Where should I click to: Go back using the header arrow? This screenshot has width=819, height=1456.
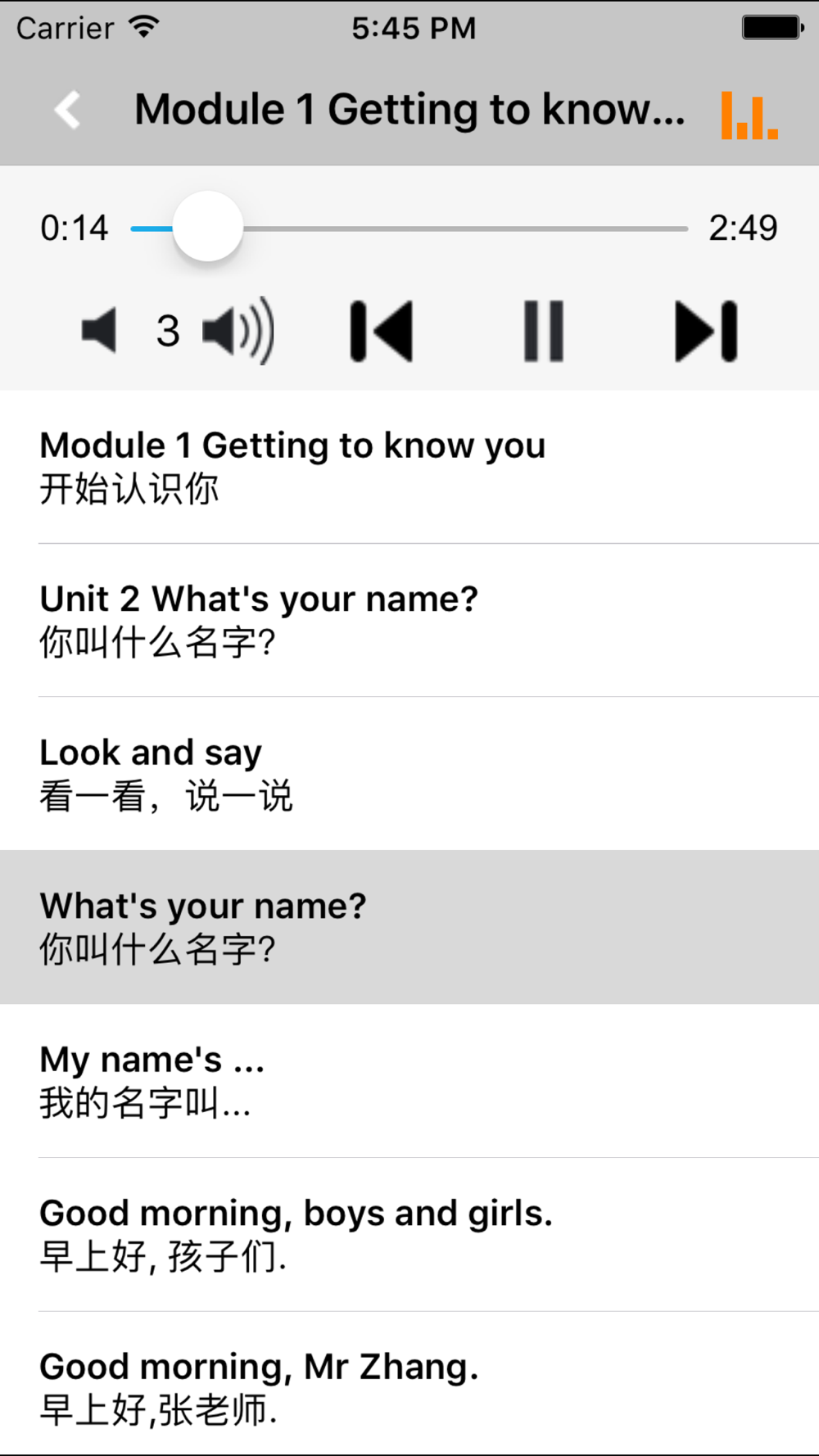coord(68,110)
